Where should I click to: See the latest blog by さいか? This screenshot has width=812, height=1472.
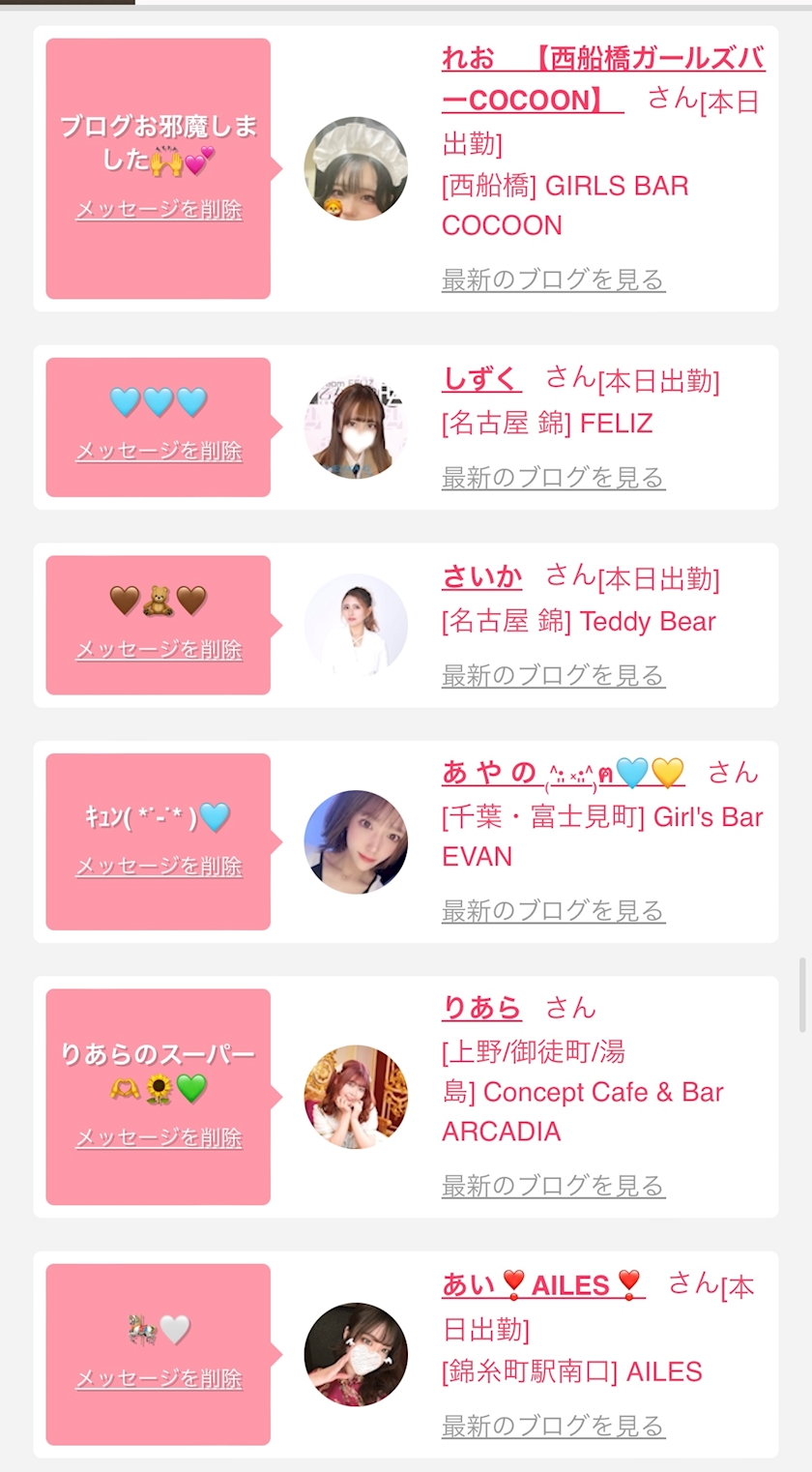tap(553, 675)
